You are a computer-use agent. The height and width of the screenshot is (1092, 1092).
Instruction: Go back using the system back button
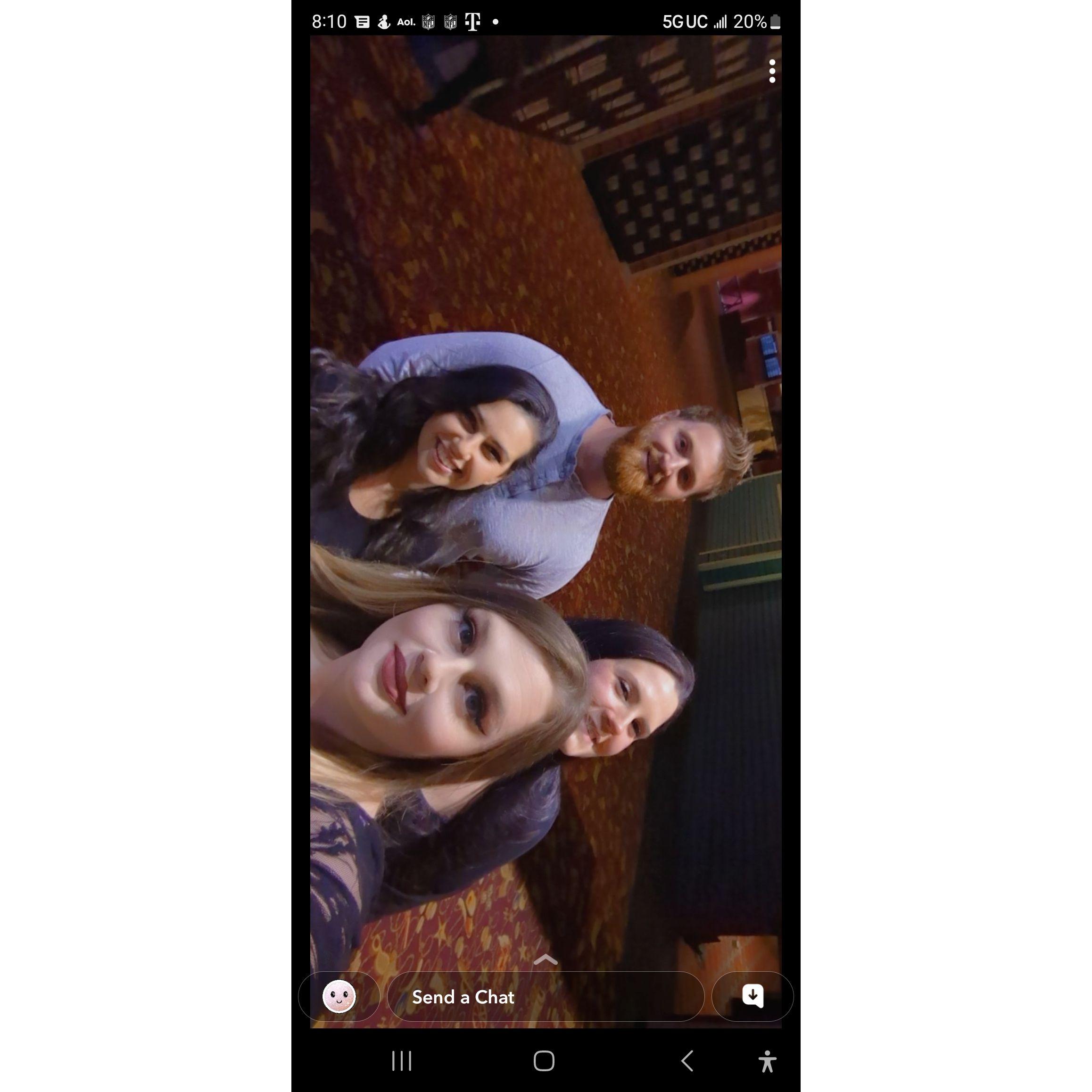click(x=687, y=1061)
